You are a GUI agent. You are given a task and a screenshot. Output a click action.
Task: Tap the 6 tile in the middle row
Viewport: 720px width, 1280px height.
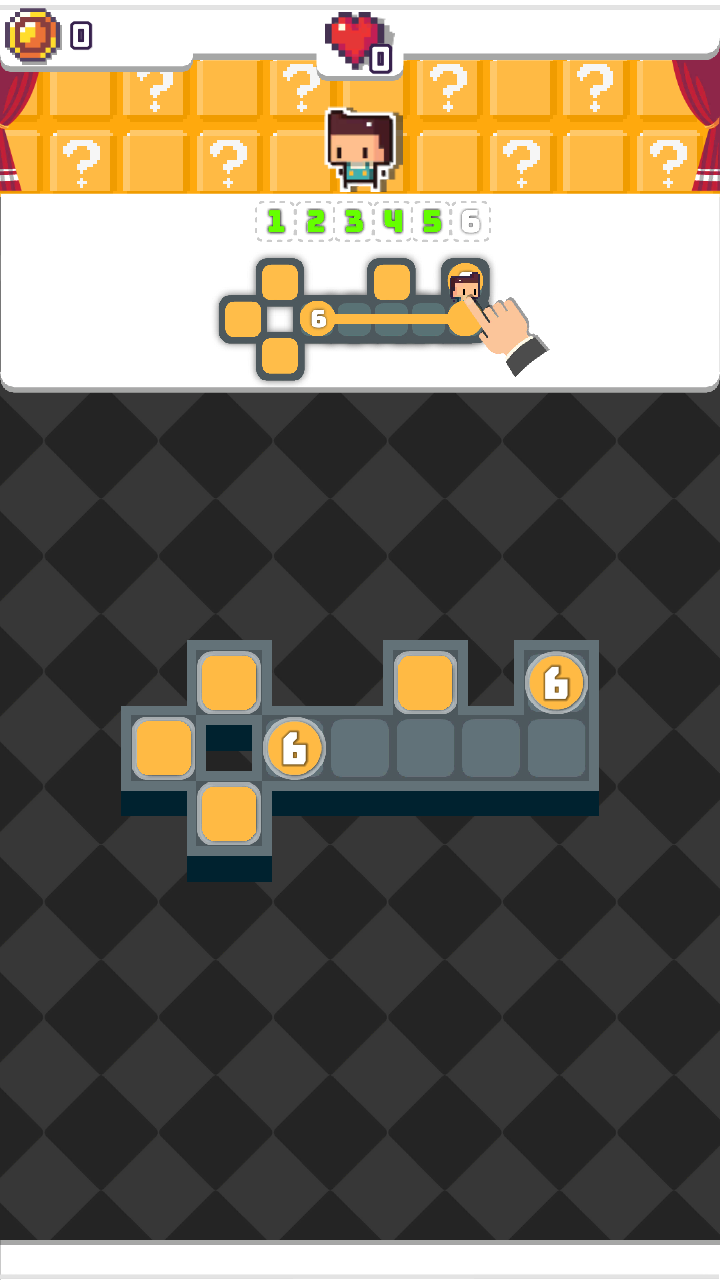point(294,748)
